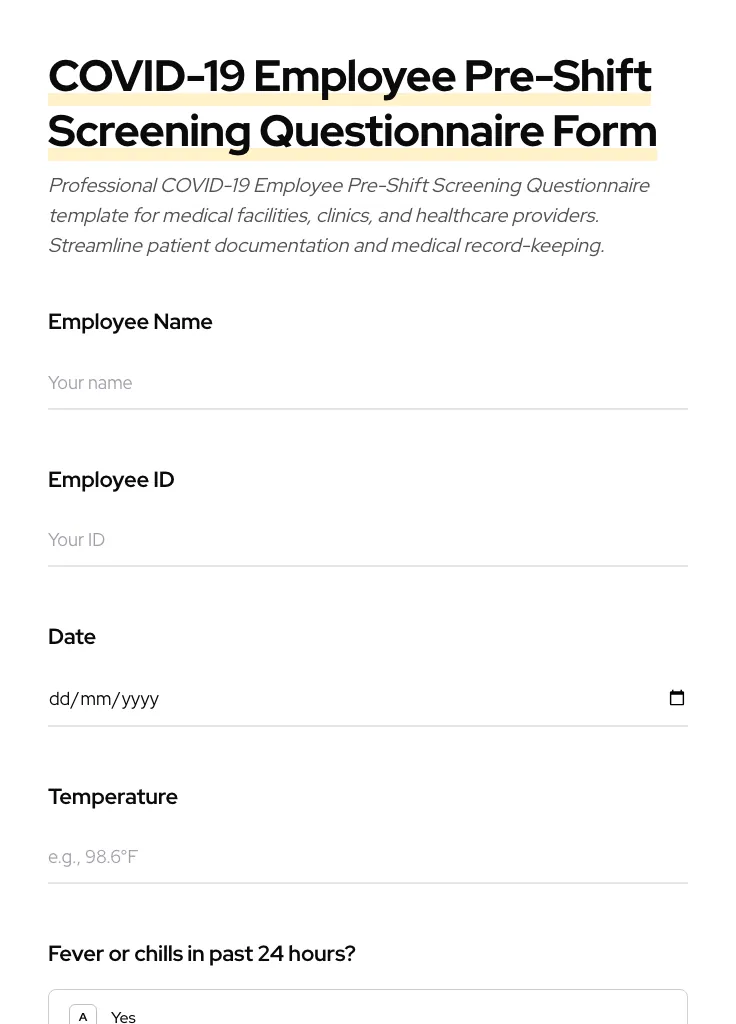Select the 'A' keyboard shortcut badge next to Yes
This screenshot has width=736, height=1024.
(x=83, y=1014)
